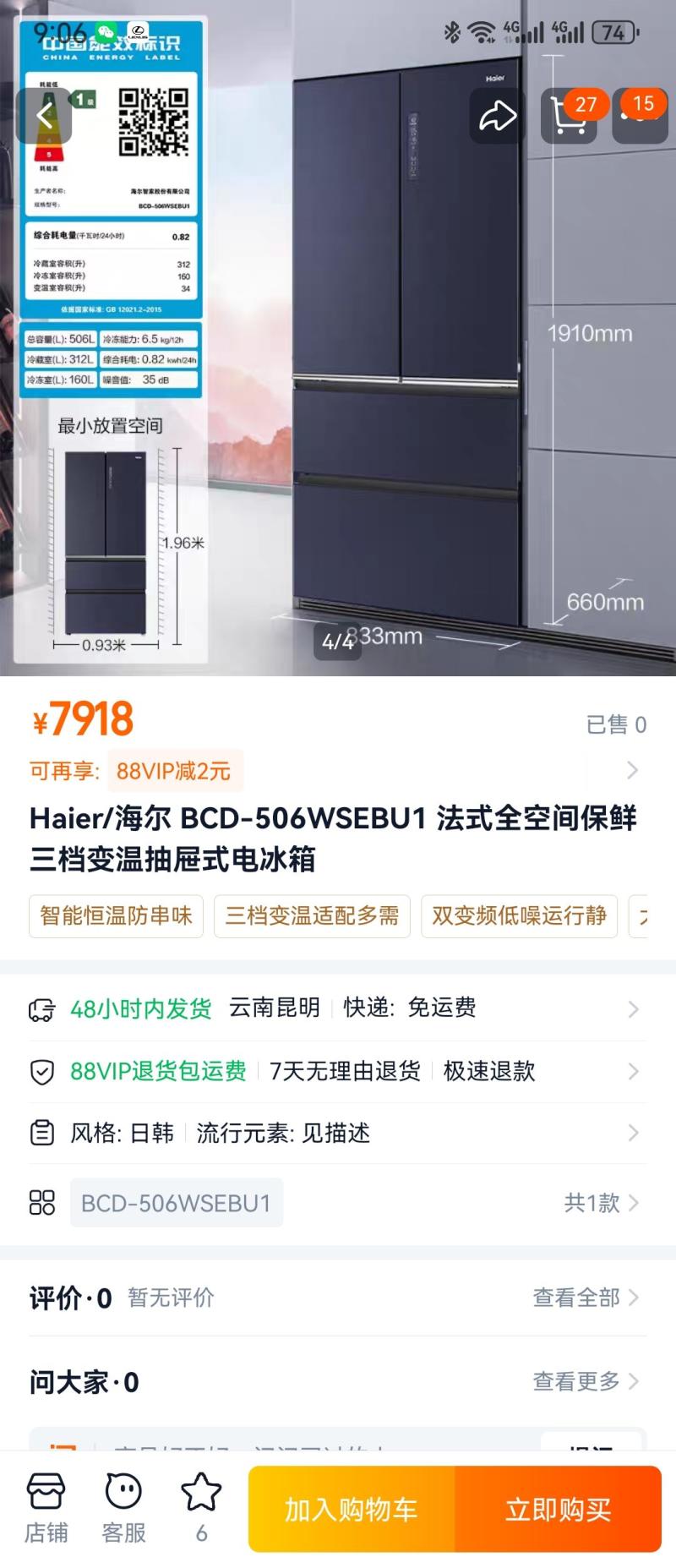The height and width of the screenshot is (1568, 676).
Task: View all options via 共1款
Action: (x=601, y=1203)
